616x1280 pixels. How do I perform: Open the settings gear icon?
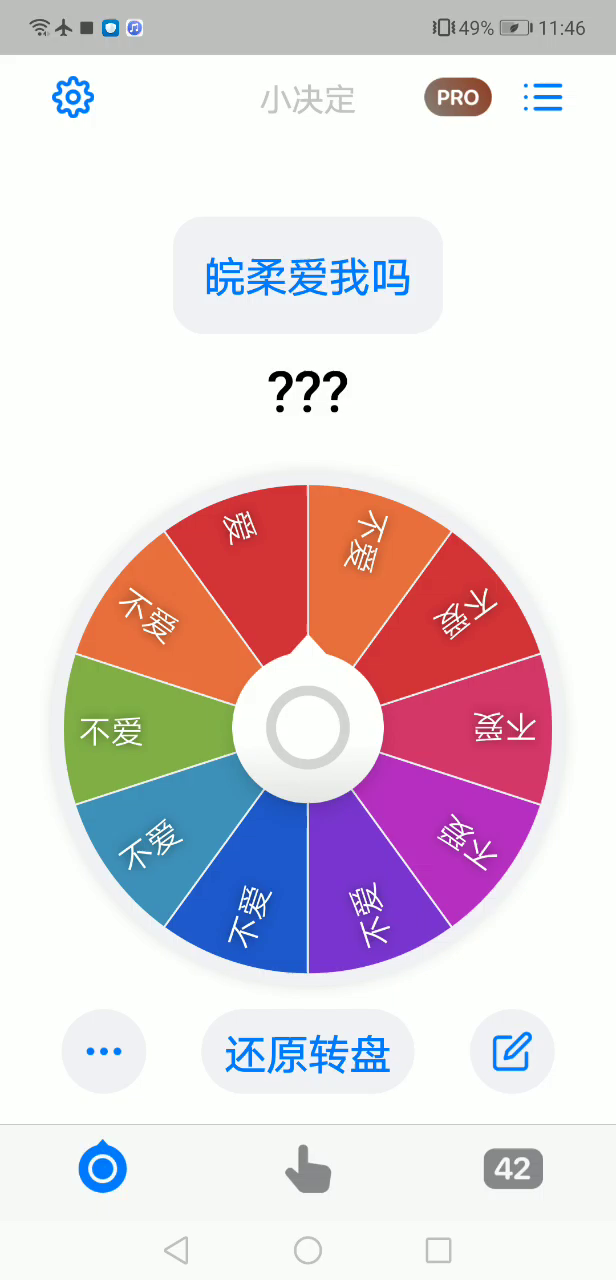click(x=73, y=97)
